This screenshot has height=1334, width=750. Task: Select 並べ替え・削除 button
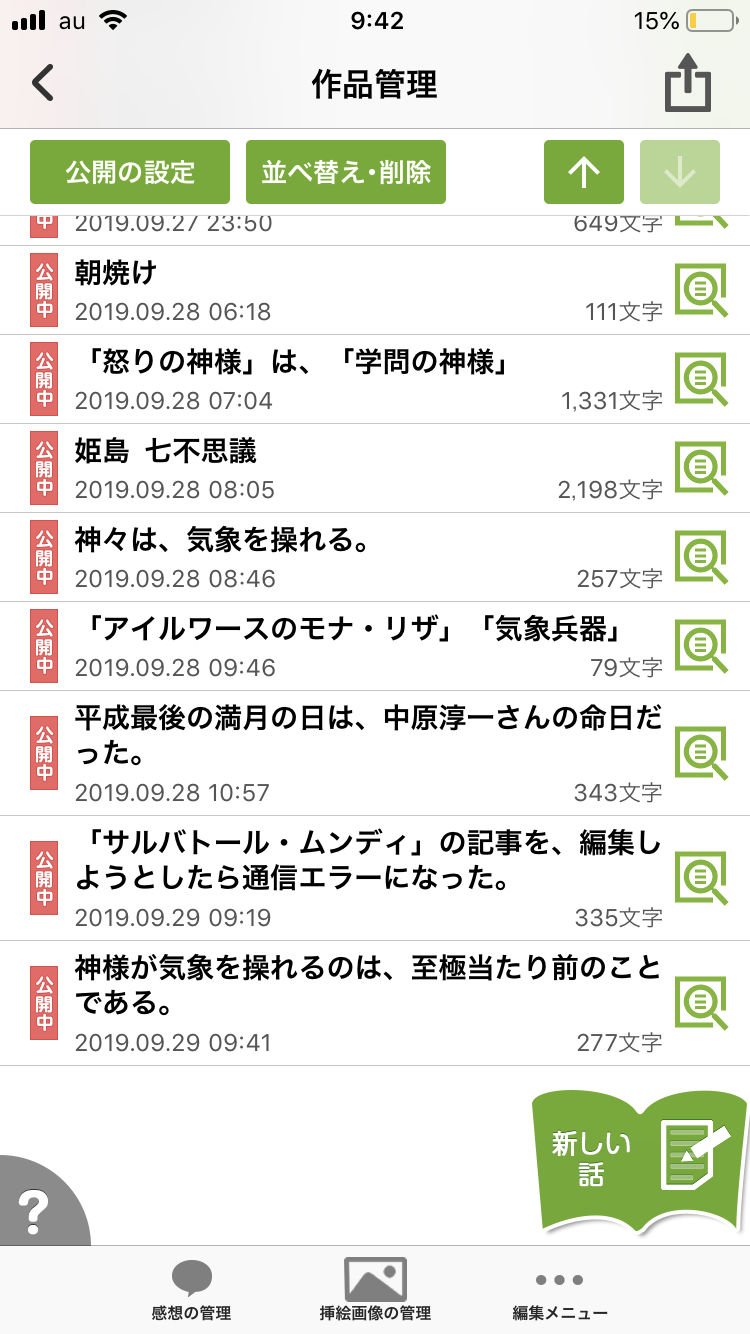[346, 172]
